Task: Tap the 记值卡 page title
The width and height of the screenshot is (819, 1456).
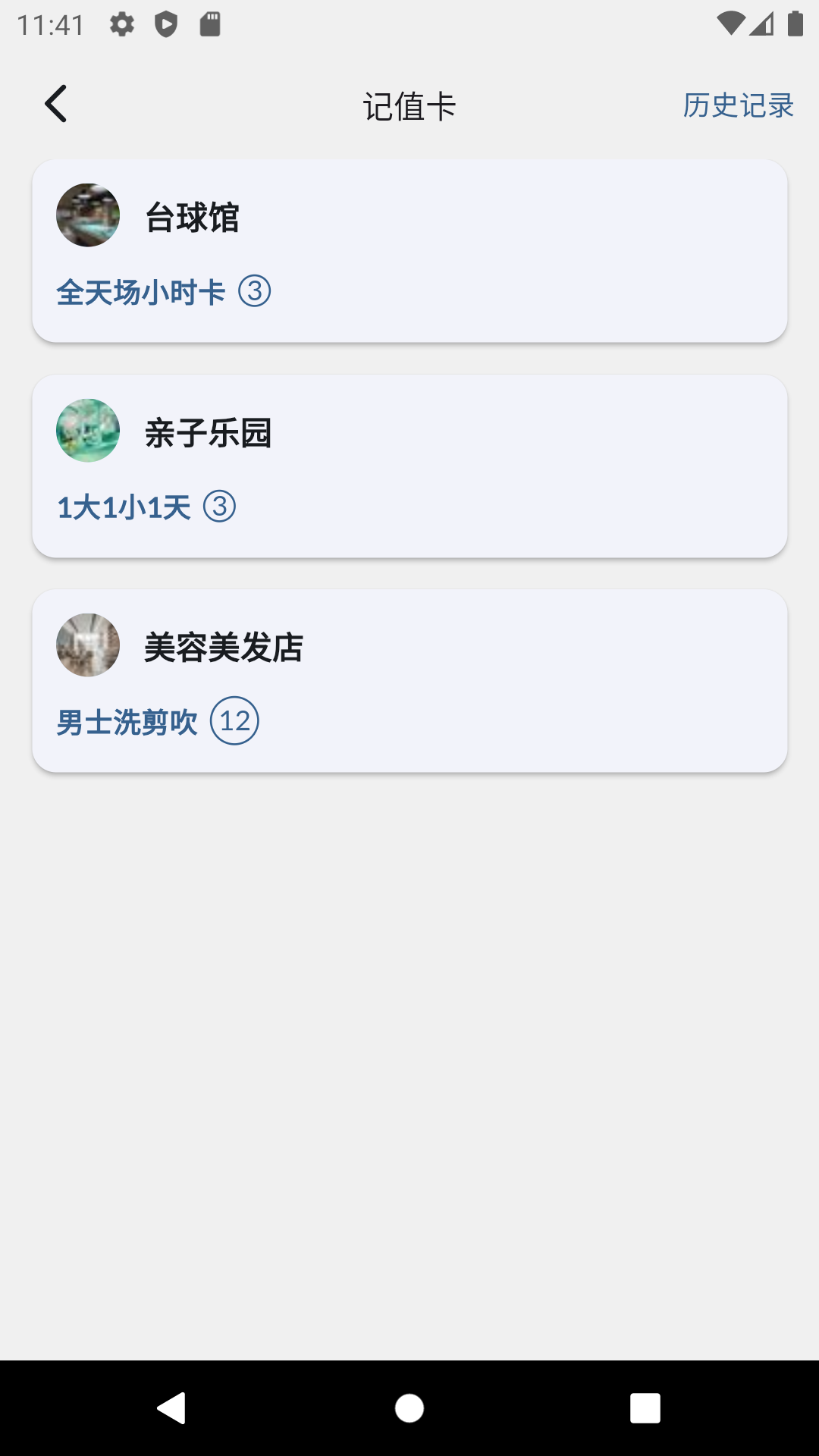Action: coord(409,105)
